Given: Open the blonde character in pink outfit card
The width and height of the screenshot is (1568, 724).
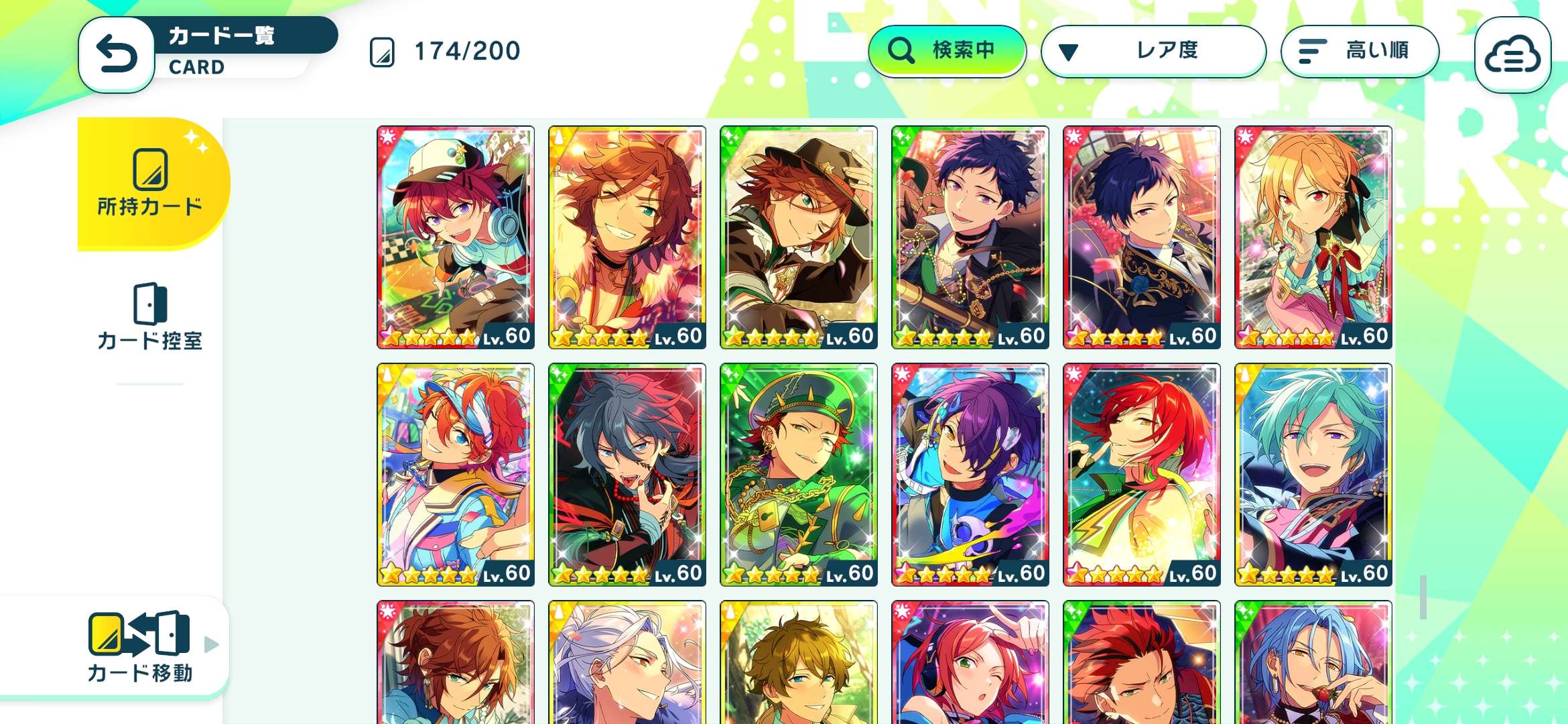Looking at the screenshot, I should 1313,237.
